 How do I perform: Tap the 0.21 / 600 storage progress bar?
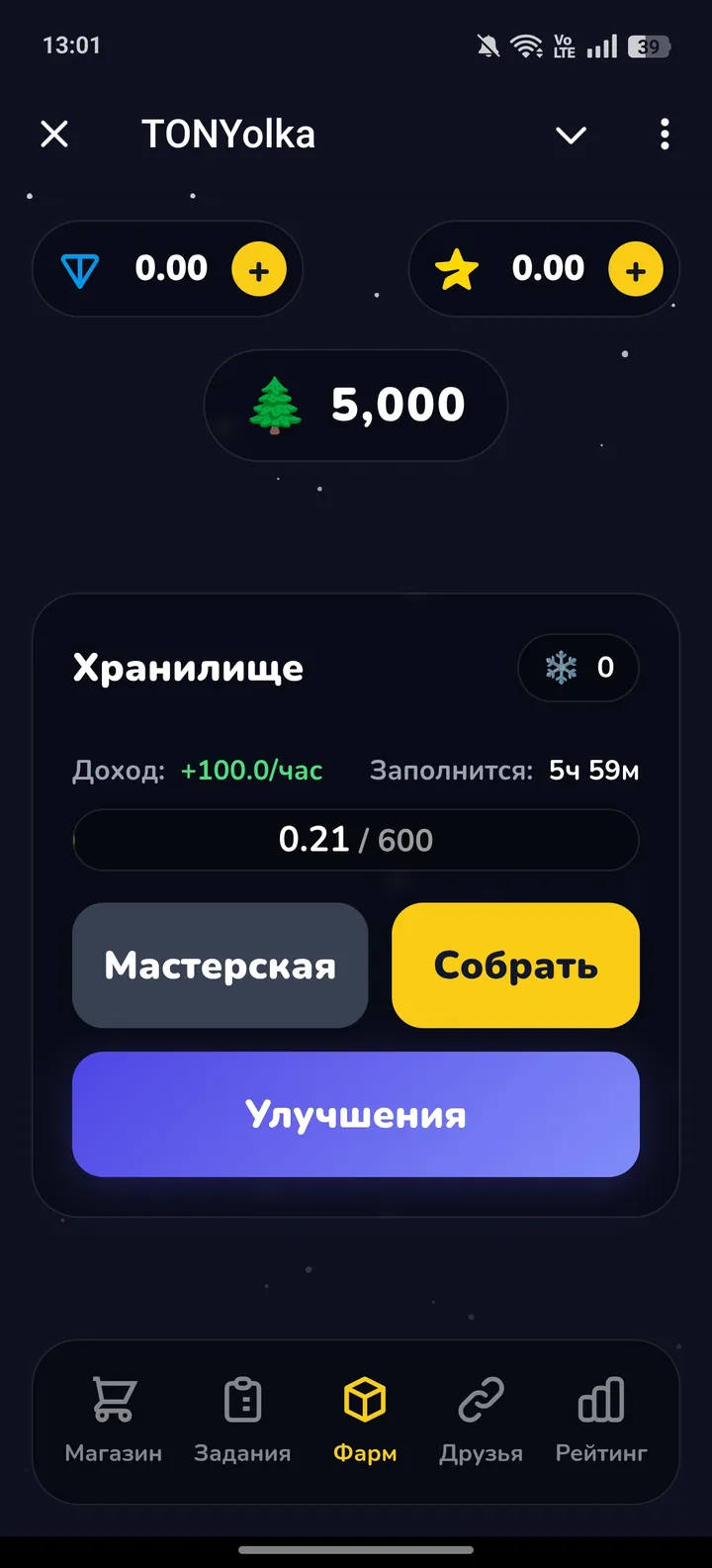356,840
